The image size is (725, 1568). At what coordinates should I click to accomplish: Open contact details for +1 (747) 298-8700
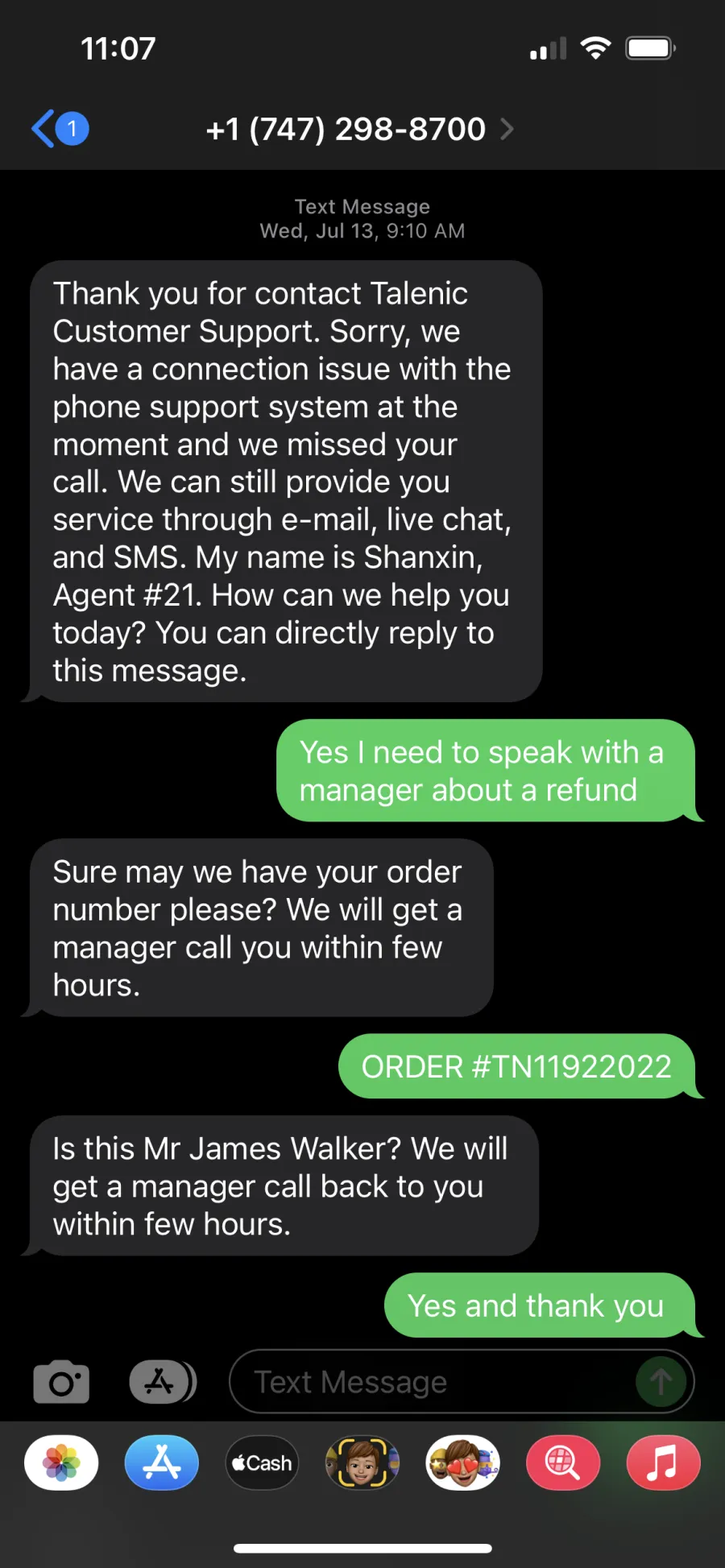[x=359, y=129]
